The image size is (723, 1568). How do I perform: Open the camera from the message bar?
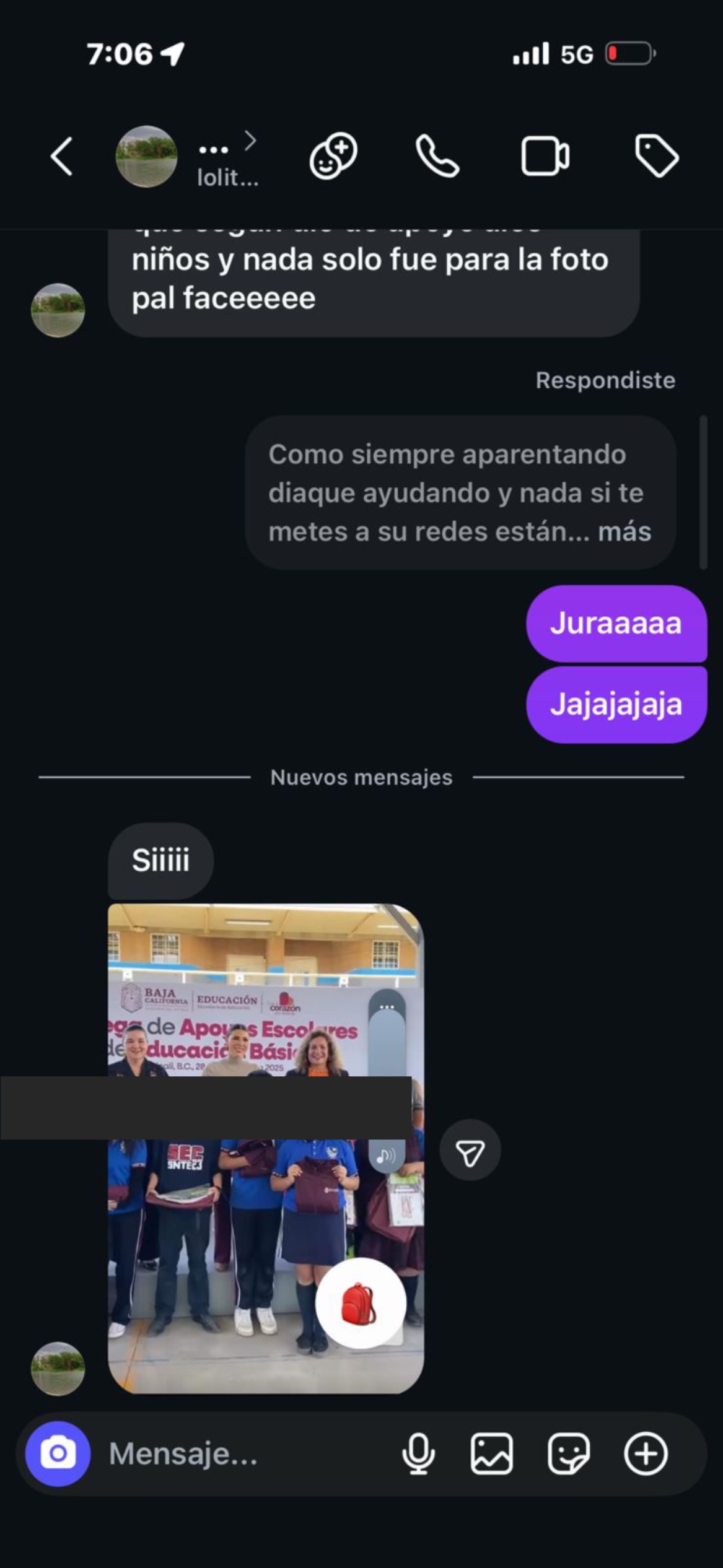coord(58,1453)
